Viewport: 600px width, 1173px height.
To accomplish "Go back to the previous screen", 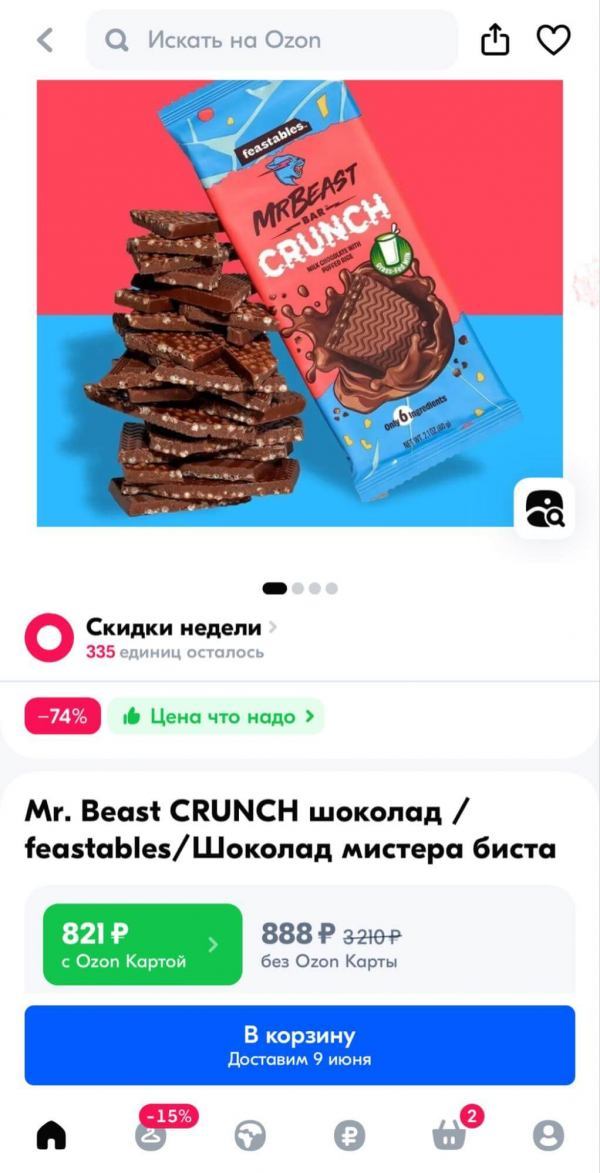I will pyautogui.click(x=45, y=40).
